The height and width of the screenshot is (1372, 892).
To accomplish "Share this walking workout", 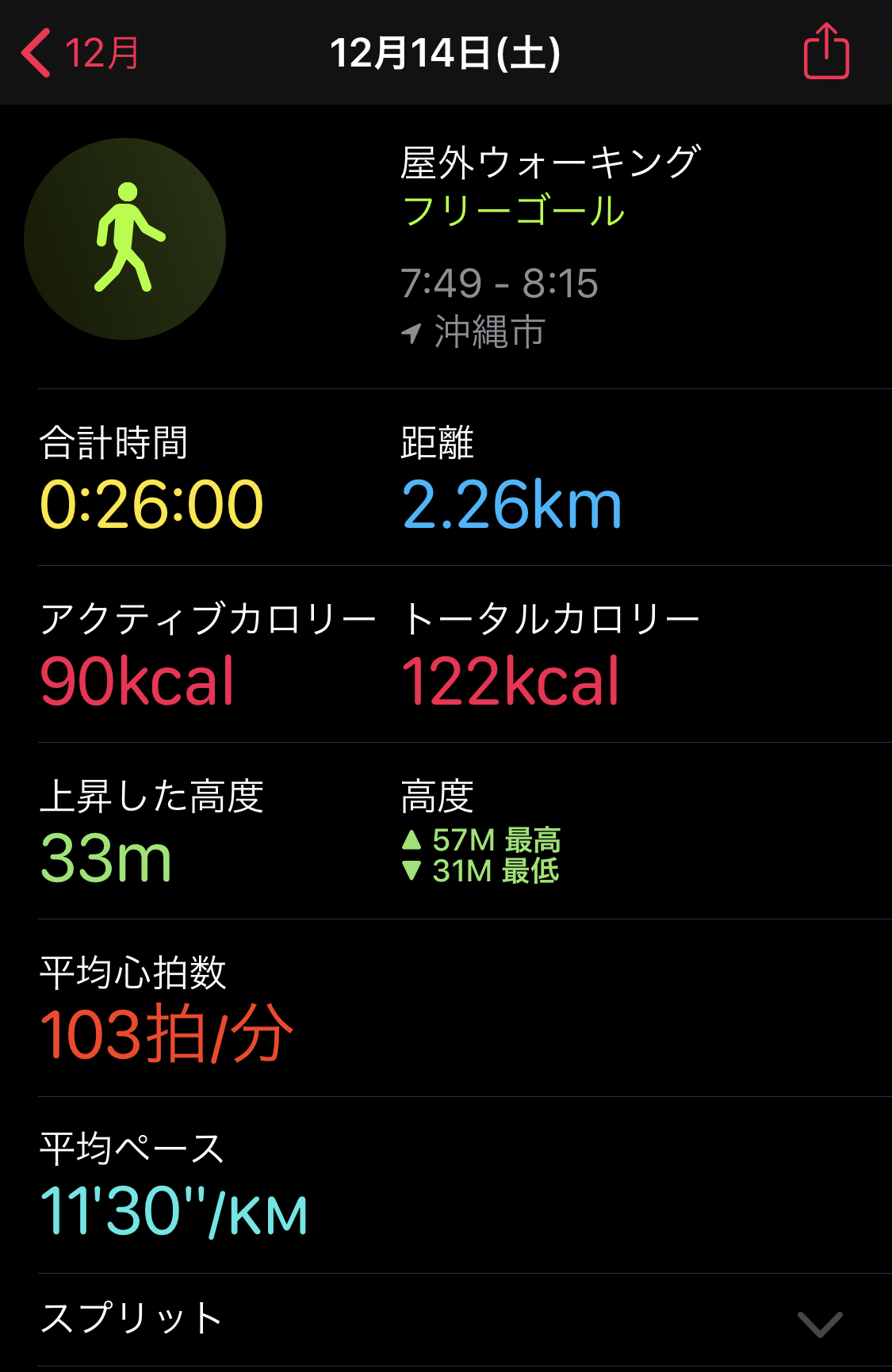I will (x=826, y=52).
